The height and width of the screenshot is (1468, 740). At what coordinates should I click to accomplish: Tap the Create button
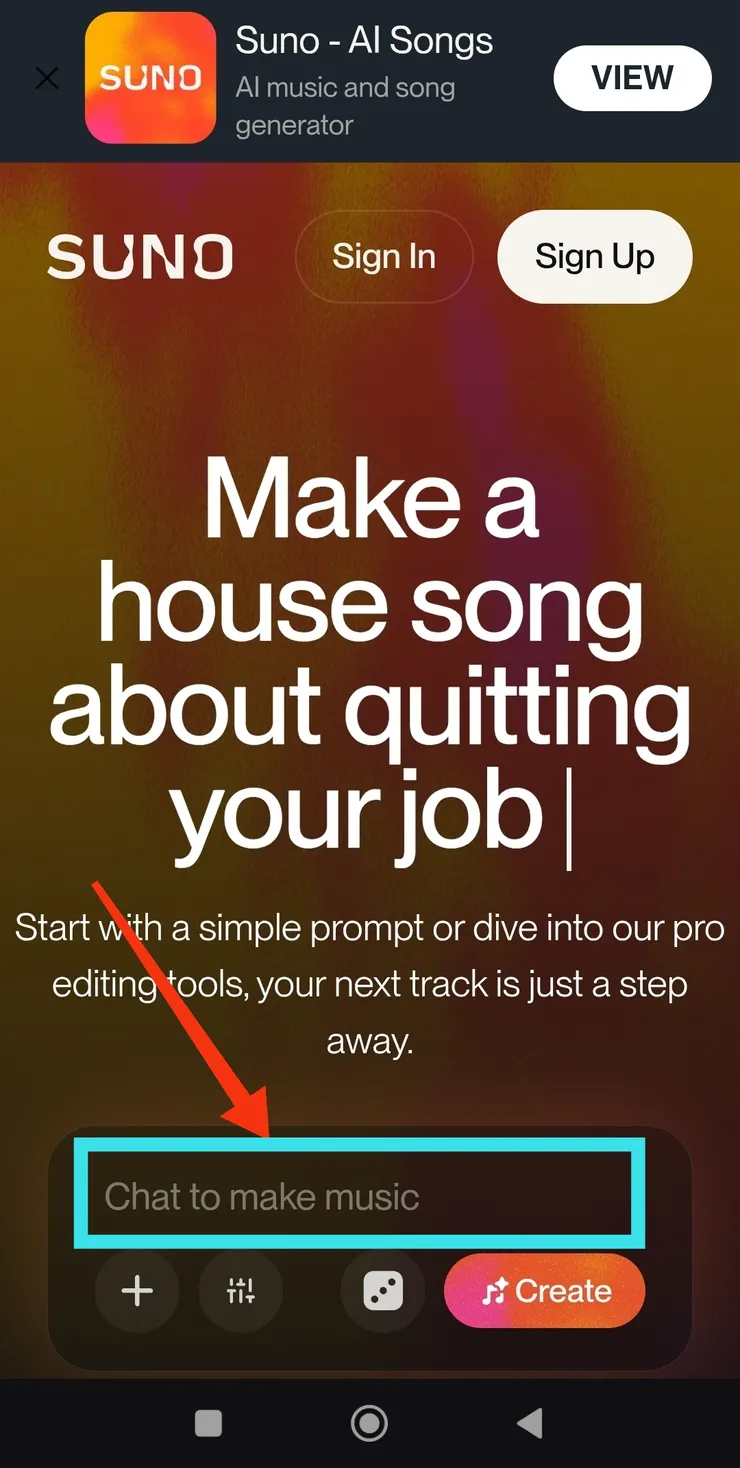pos(545,1291)
